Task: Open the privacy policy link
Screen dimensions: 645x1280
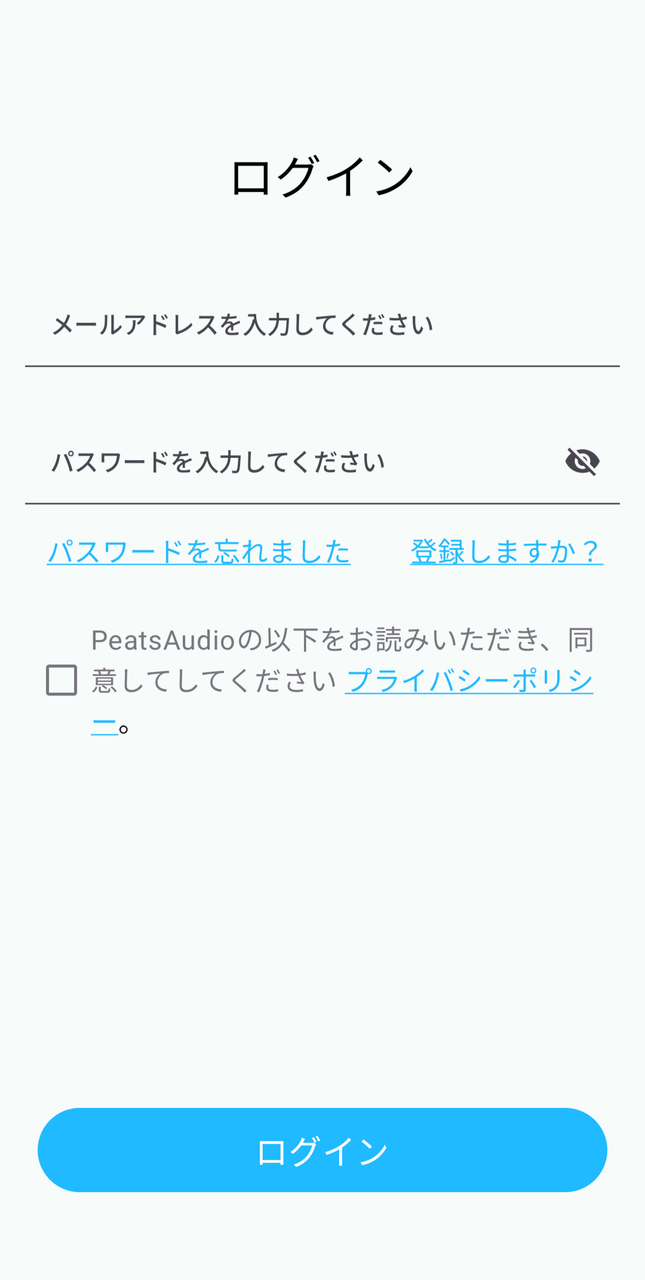Action: 468,682
